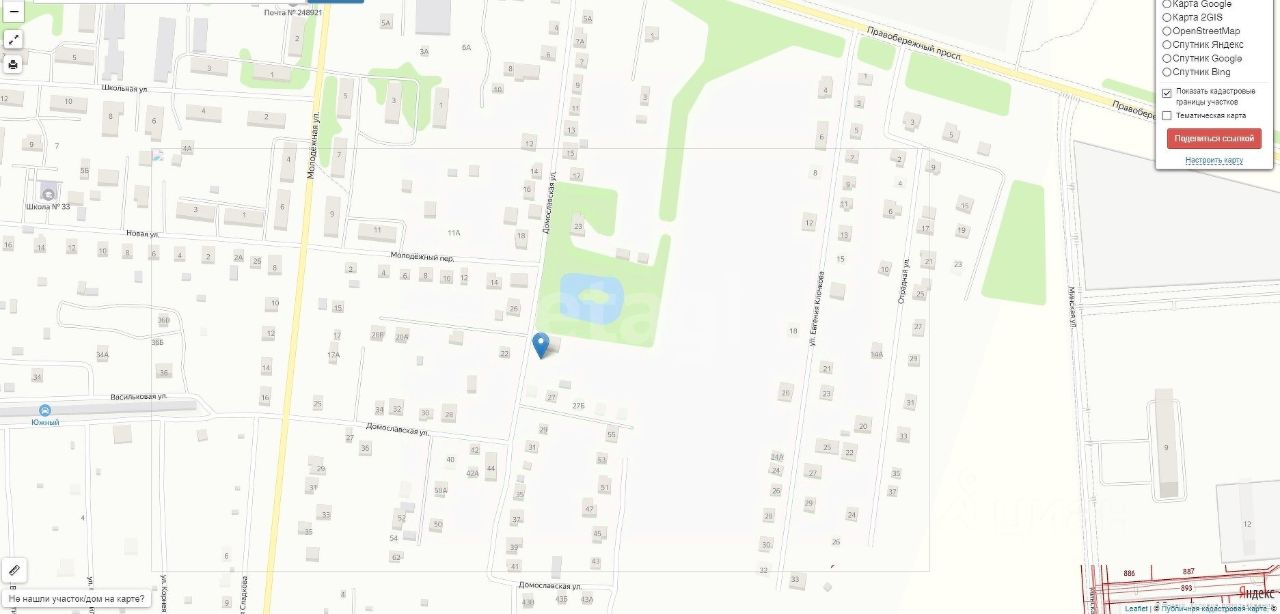The height and width of the screenshot is (614, 1280).
Task: Choose the Спутник Яндекс layer
Action: click(x=1167, y=44)
